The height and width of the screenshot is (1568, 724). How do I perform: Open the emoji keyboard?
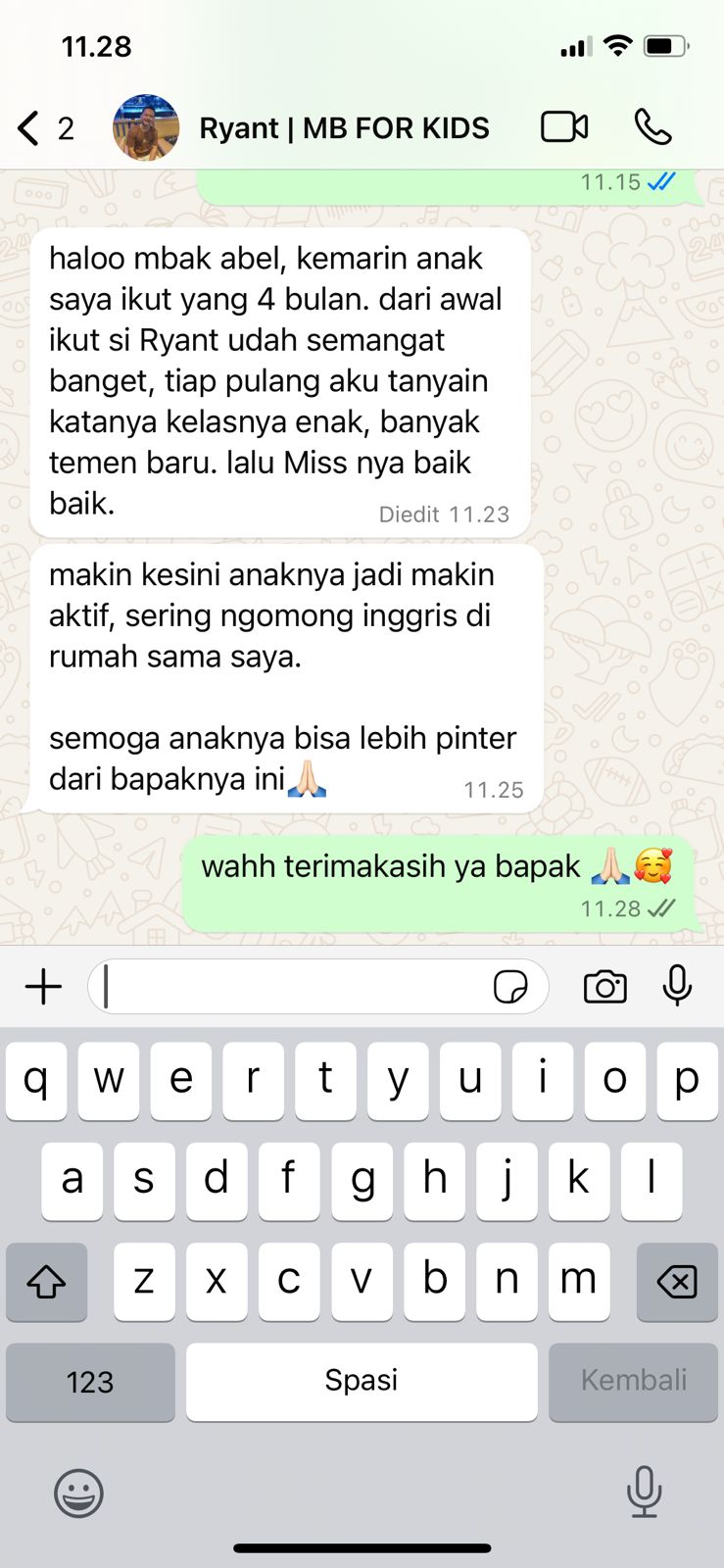click(78, 1494)
